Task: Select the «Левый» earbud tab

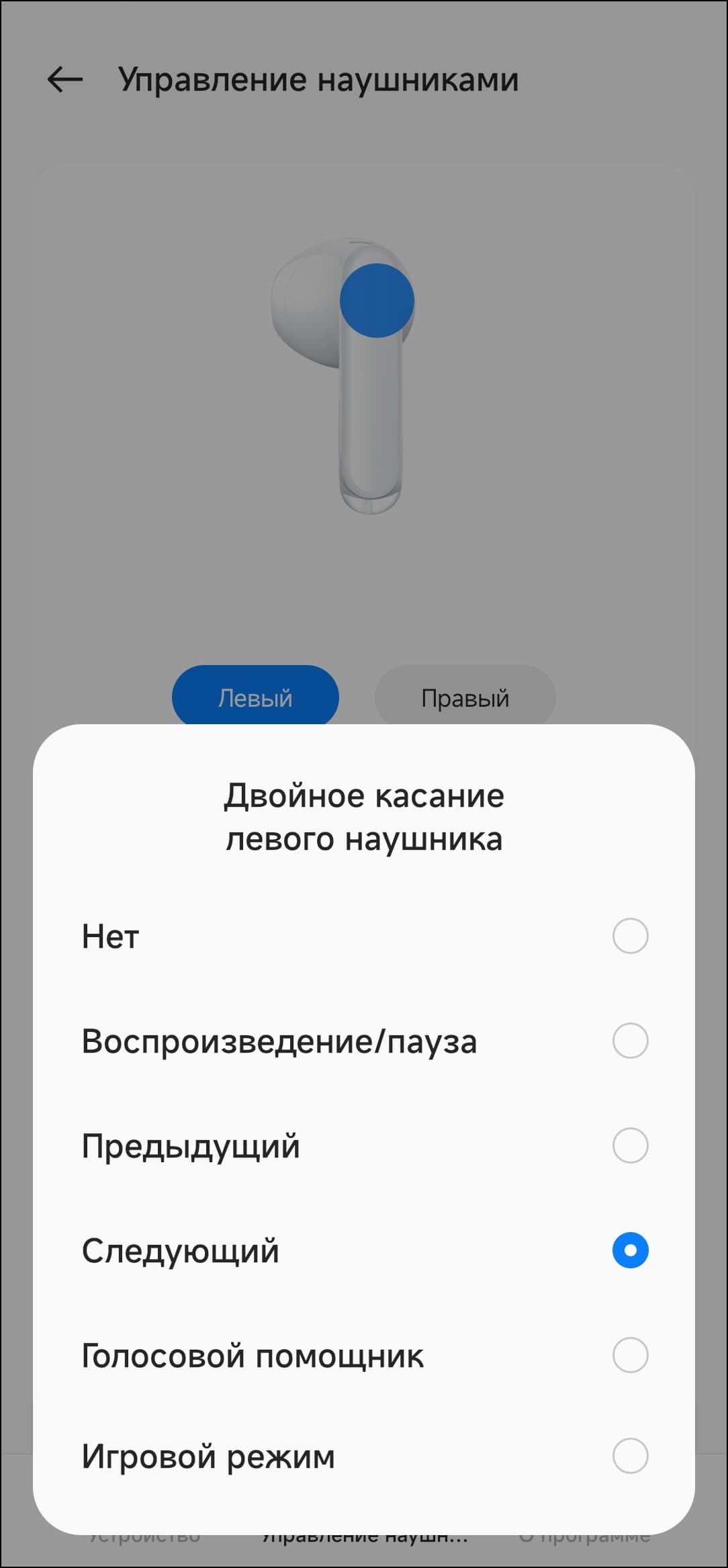Action: pyautogui.click(x=255, y=696)
